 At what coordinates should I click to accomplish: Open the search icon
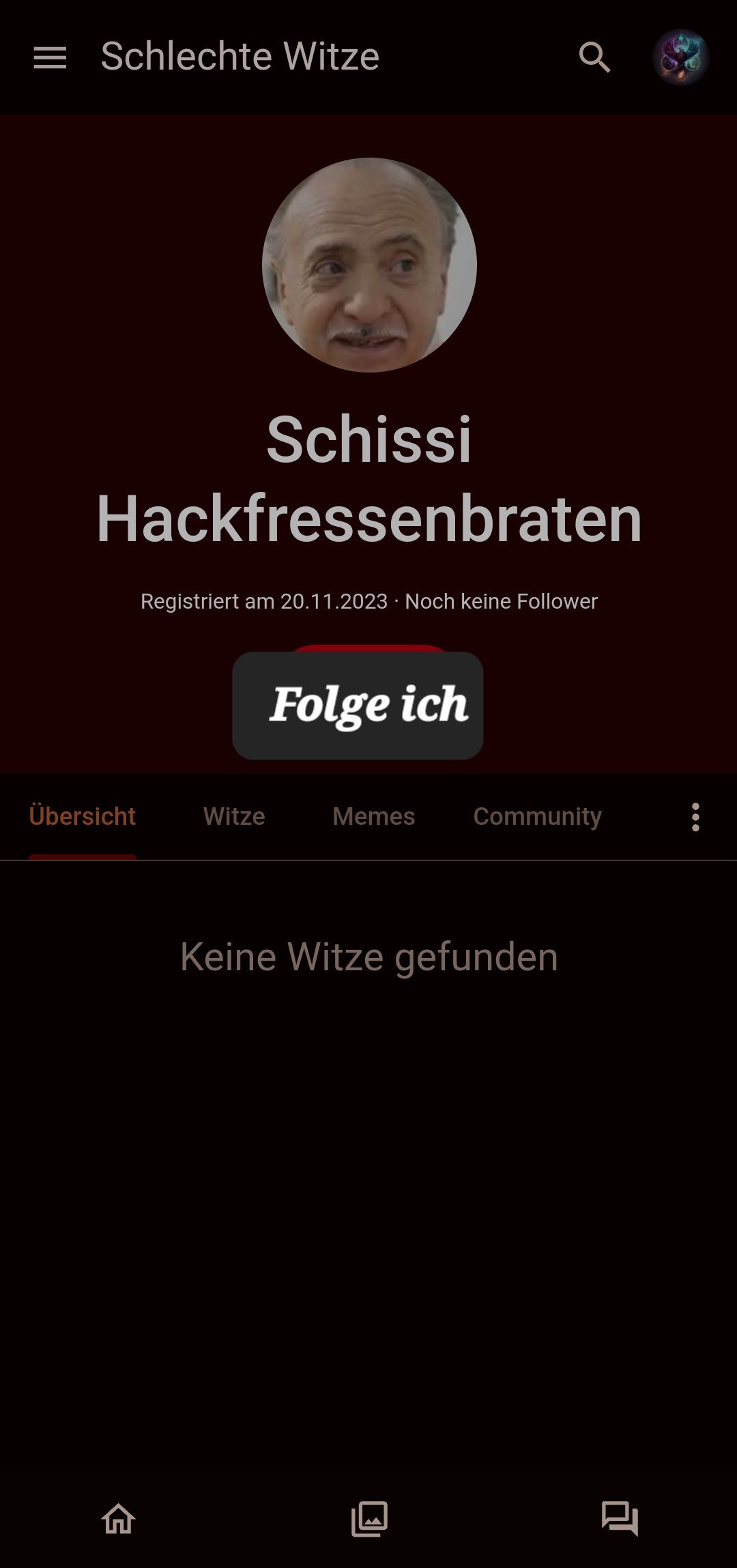click(x=594, y=57)
